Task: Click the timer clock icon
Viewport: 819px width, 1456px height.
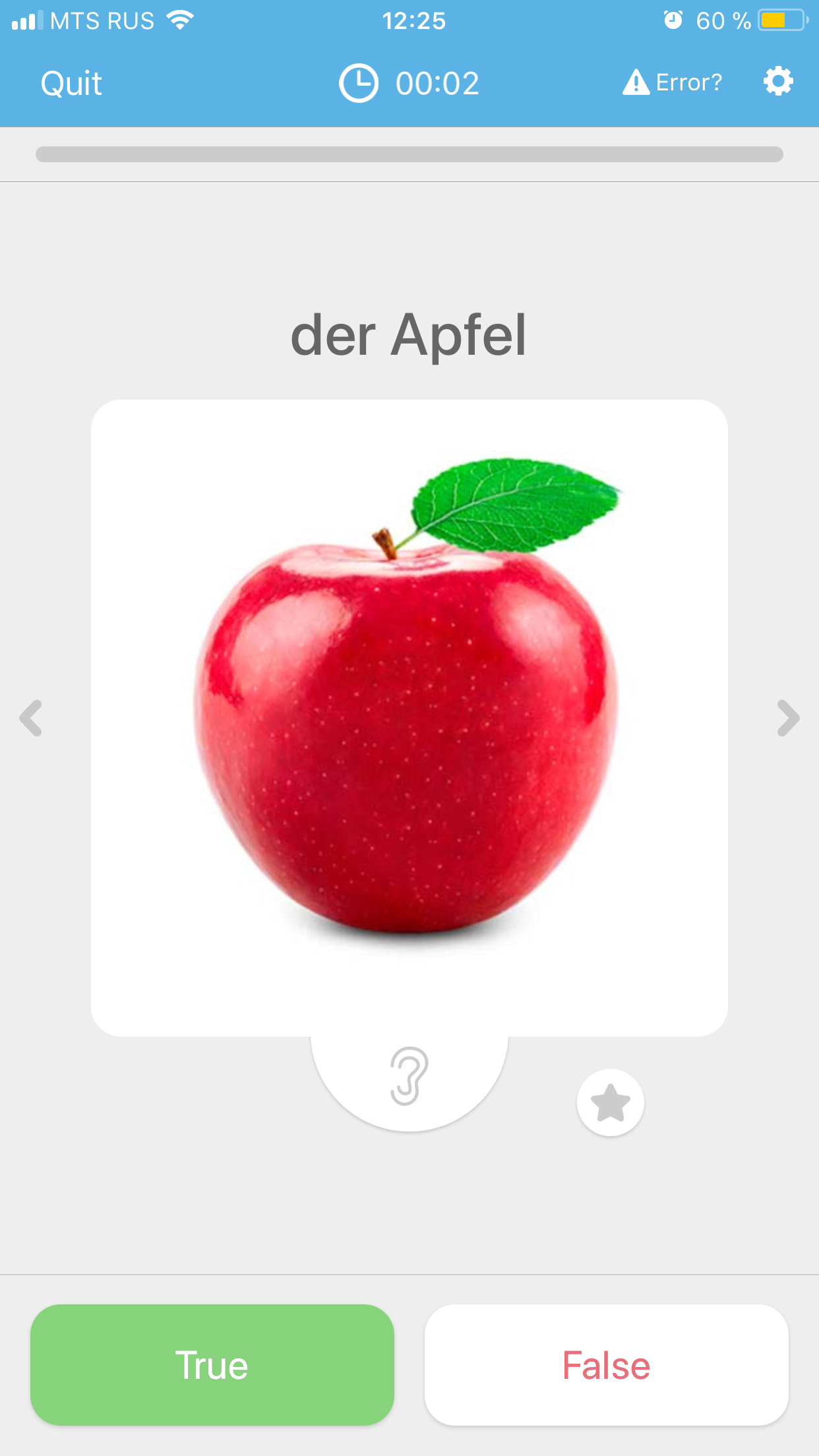Action: coord(357,82)
